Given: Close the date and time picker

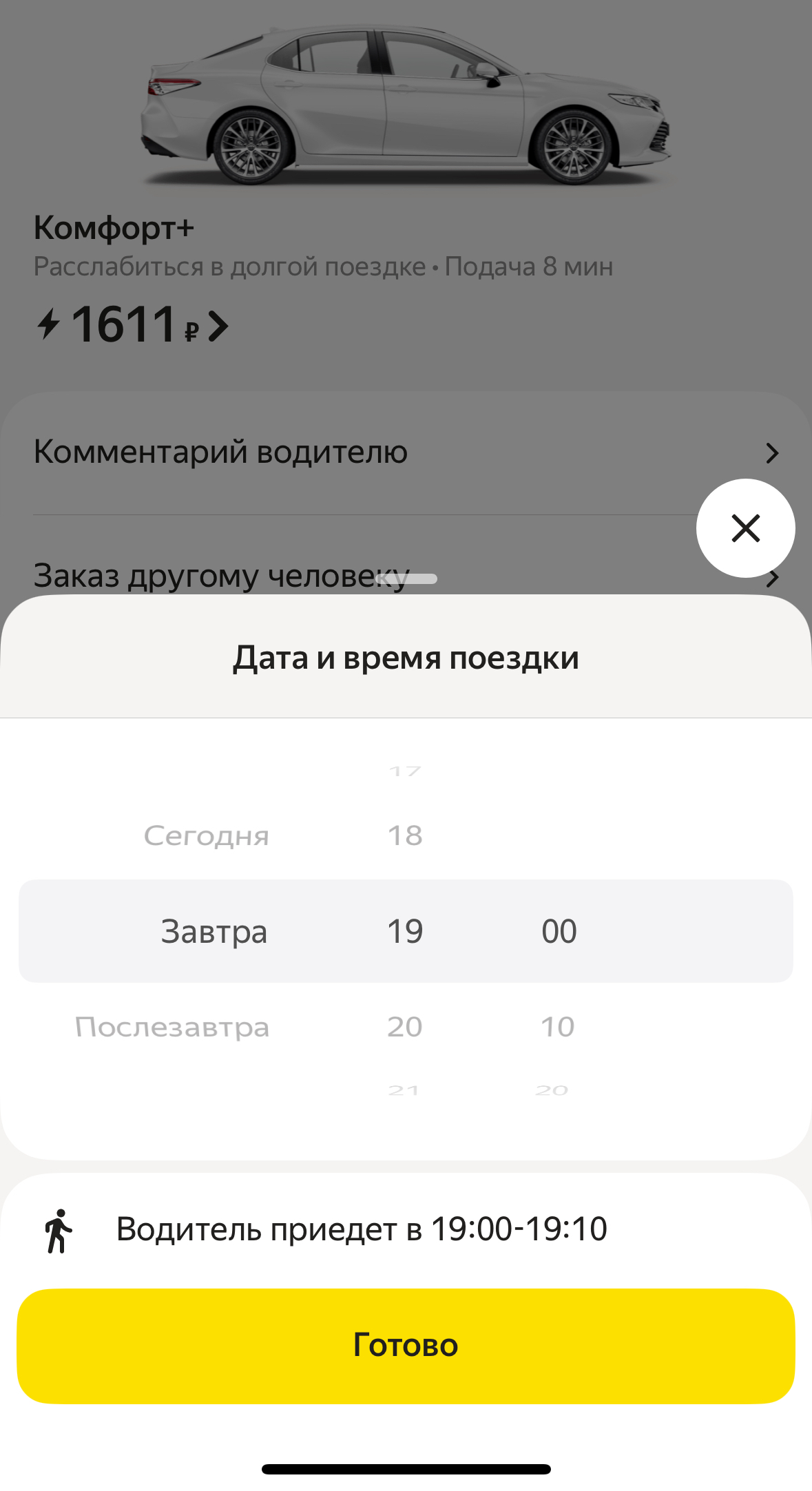Looking at the screenshot, I should click(x=745, y=528).
